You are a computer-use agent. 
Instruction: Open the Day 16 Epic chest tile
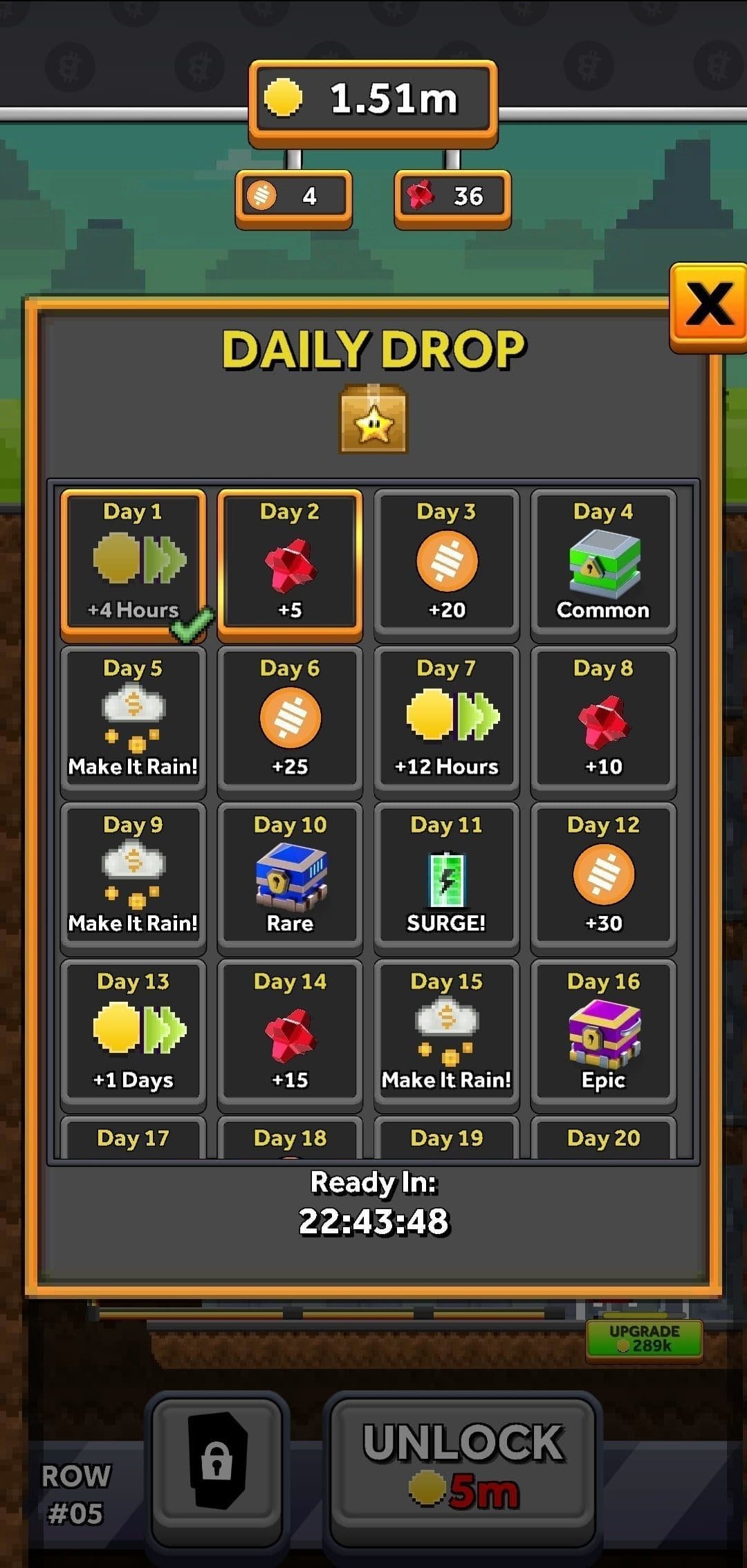click(x=603, y=1033)
